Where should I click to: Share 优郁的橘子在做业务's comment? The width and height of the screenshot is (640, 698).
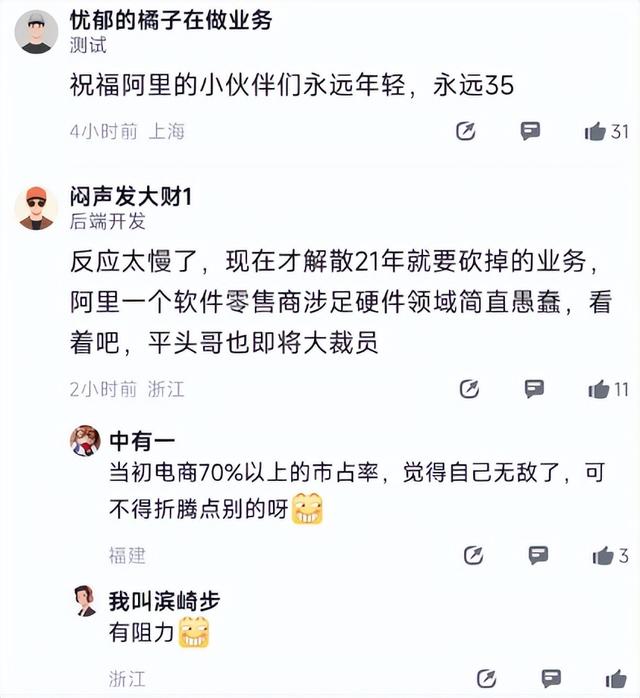coord(466,131)
